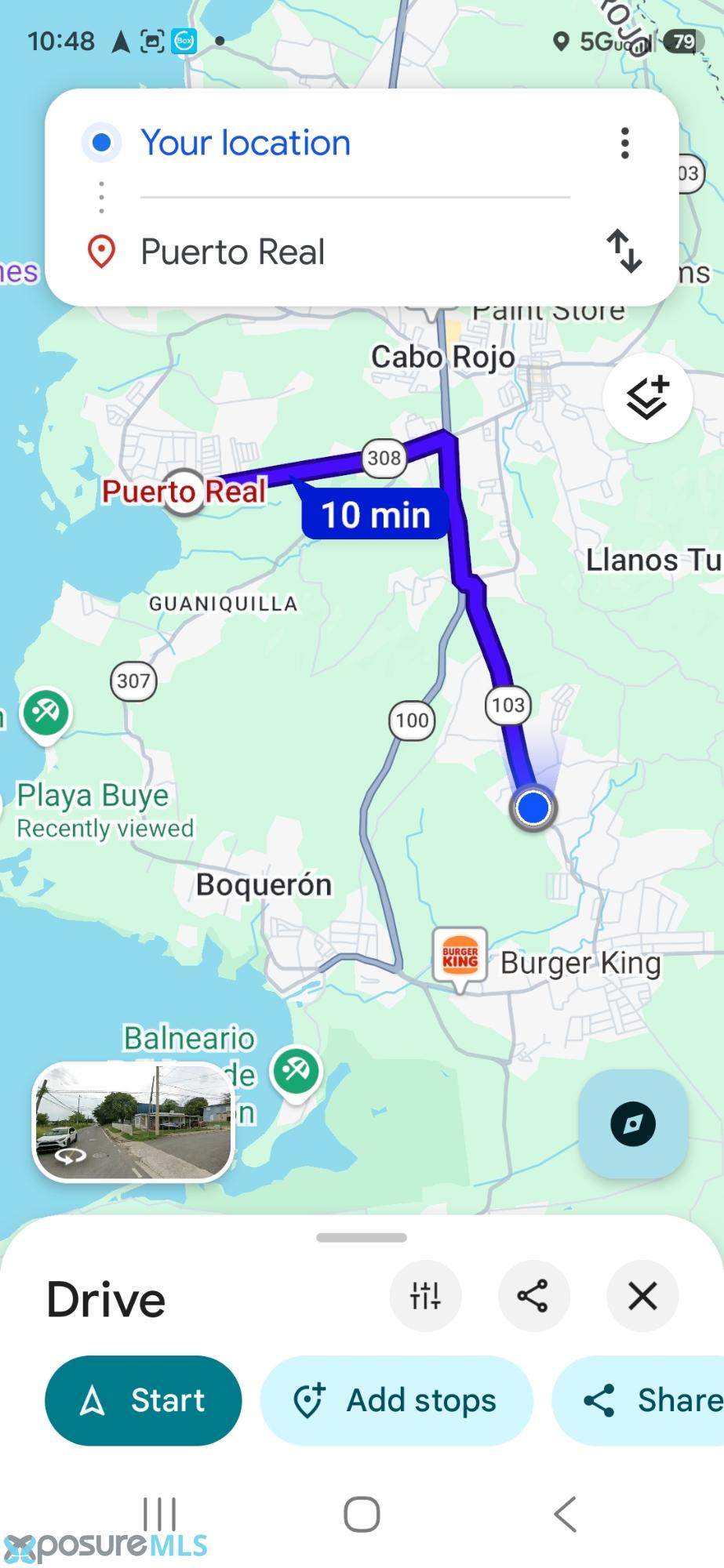Open the overflow menu for route options
This screenshot has width=724, height=1568.
(x=624, y=143)
